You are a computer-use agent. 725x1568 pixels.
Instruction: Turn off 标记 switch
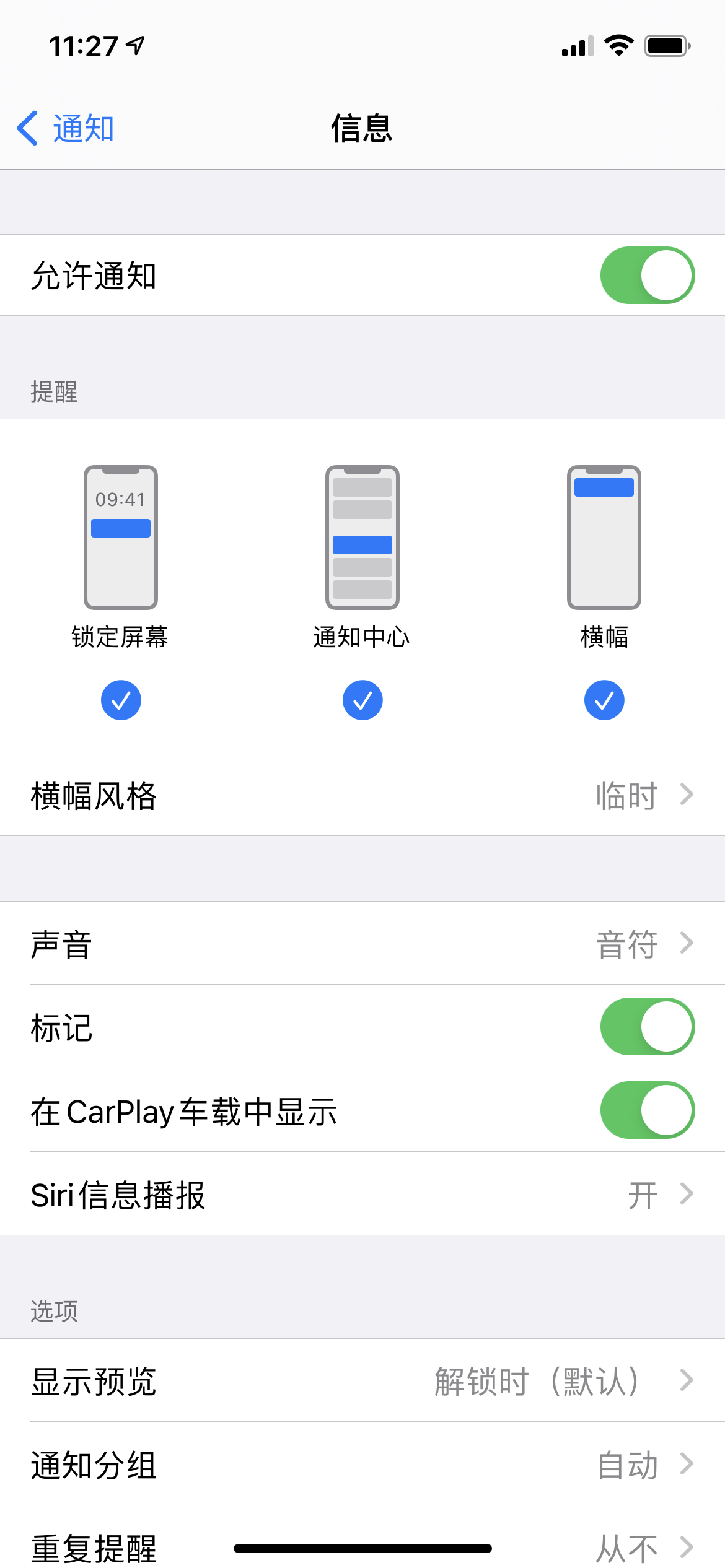point(647,1027)
